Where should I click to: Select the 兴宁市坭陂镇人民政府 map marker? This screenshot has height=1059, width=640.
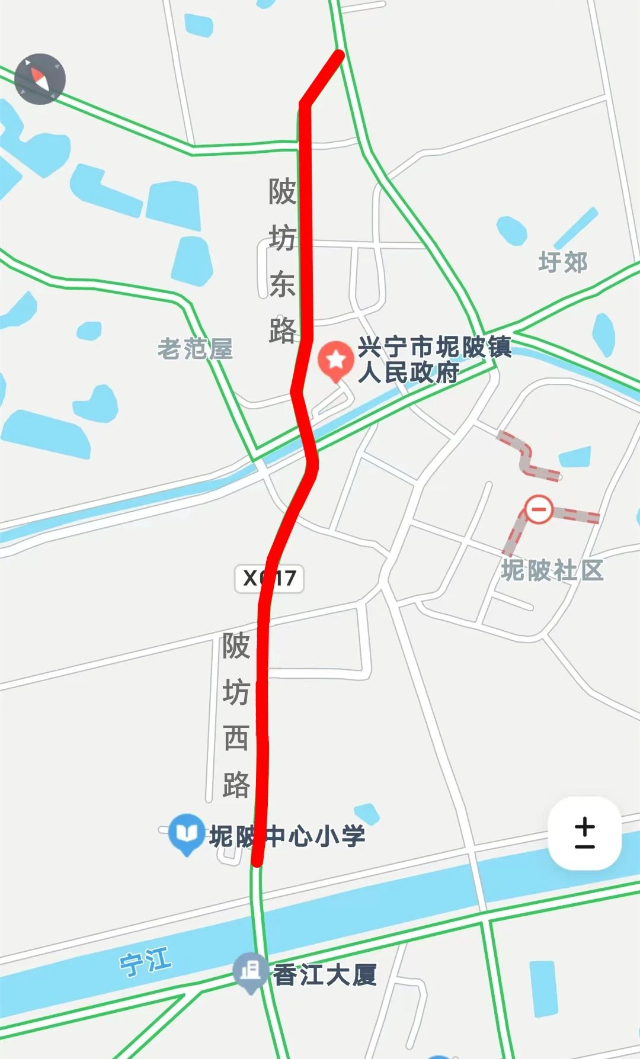point(336,361)
